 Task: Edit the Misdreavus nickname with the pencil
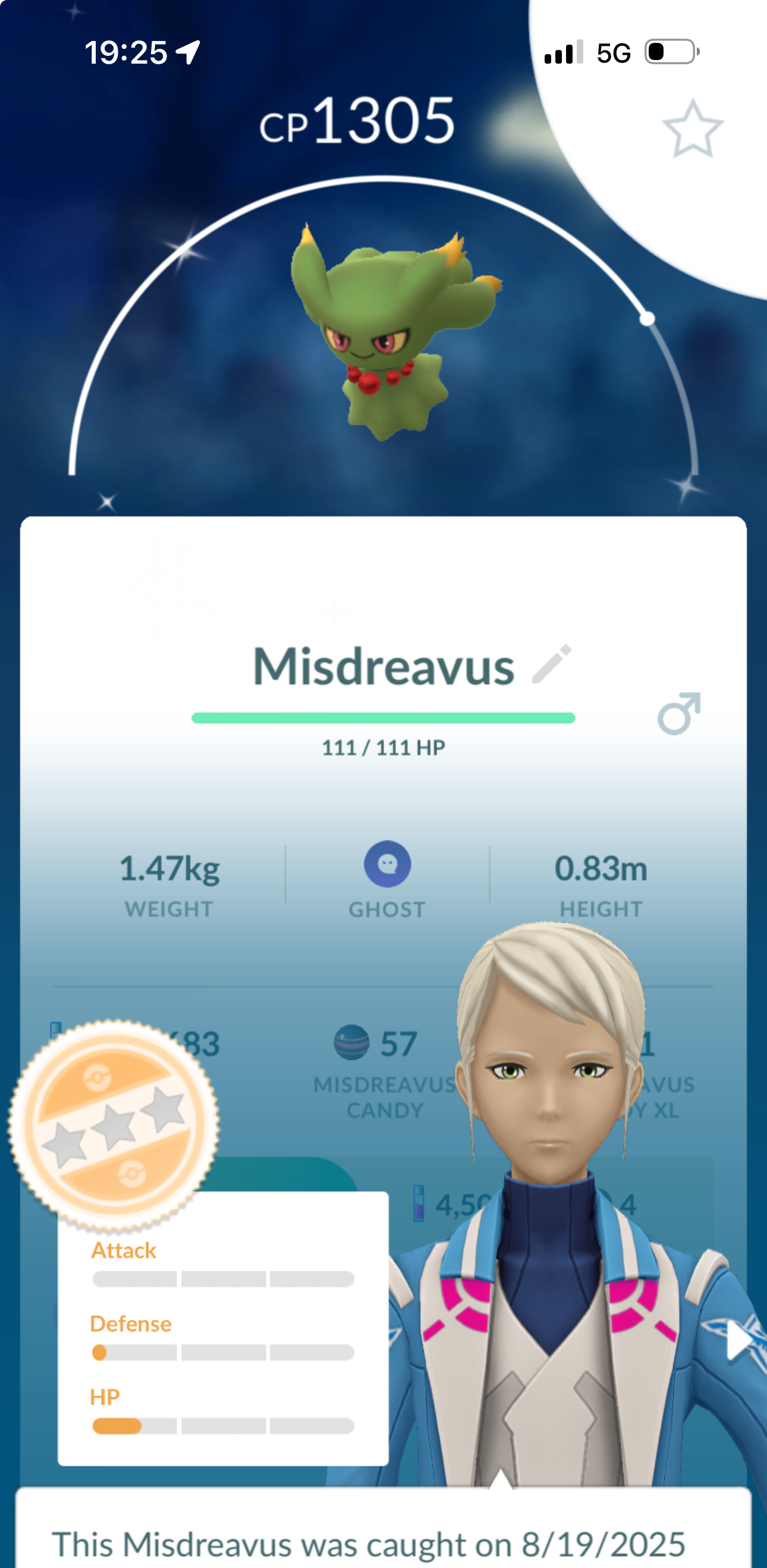pyautogui.click(x=552, y=664)
